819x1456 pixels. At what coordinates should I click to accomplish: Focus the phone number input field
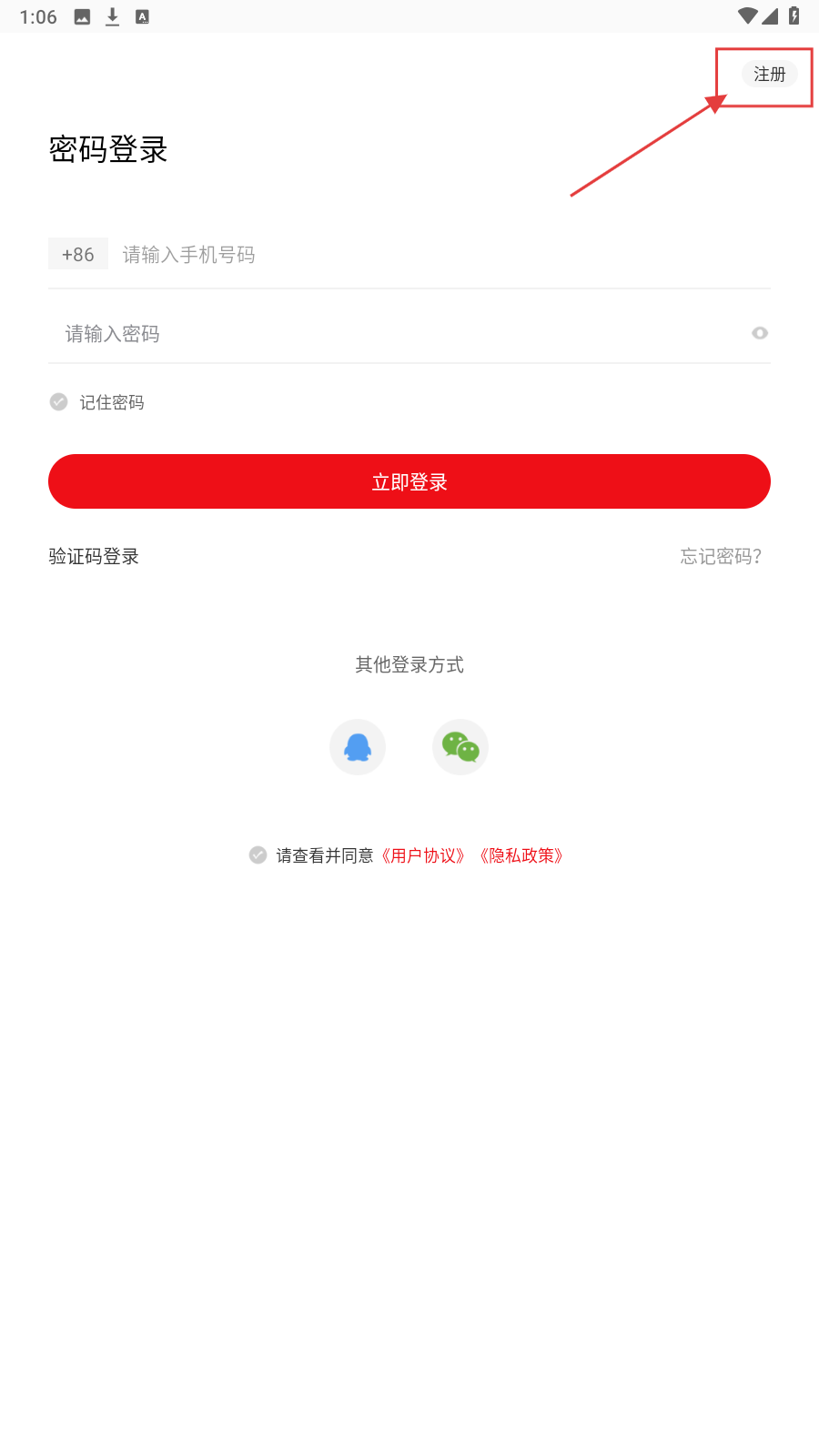tap(437, 255)
